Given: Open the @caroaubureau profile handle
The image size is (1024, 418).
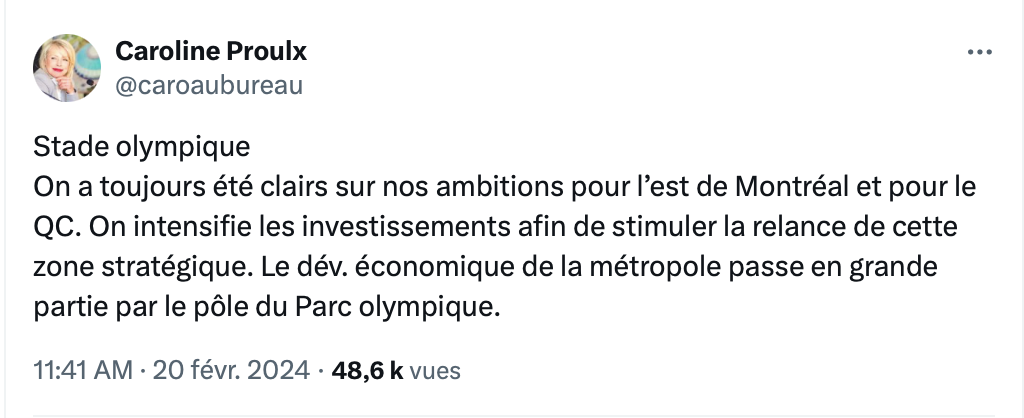Looking at the screenshot, I should [x=209, y=86].
